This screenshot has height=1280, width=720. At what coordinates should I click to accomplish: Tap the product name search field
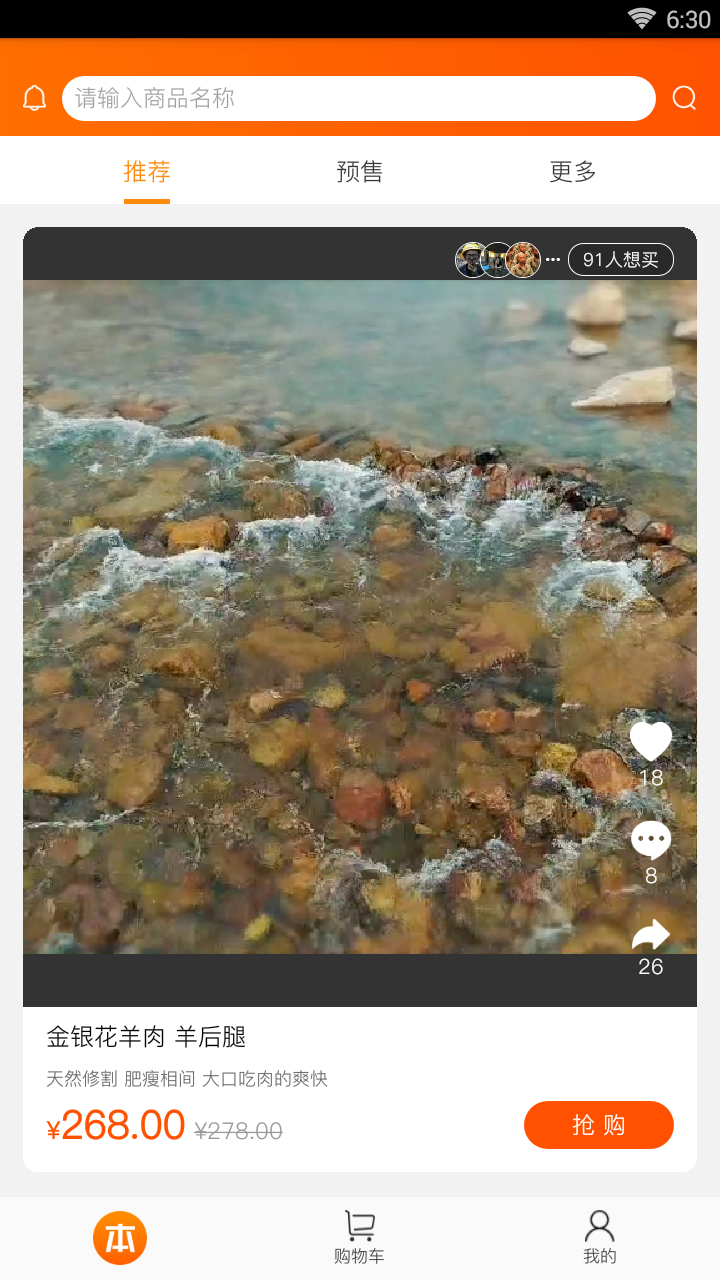pyautogui.click(x=358, y=98)
